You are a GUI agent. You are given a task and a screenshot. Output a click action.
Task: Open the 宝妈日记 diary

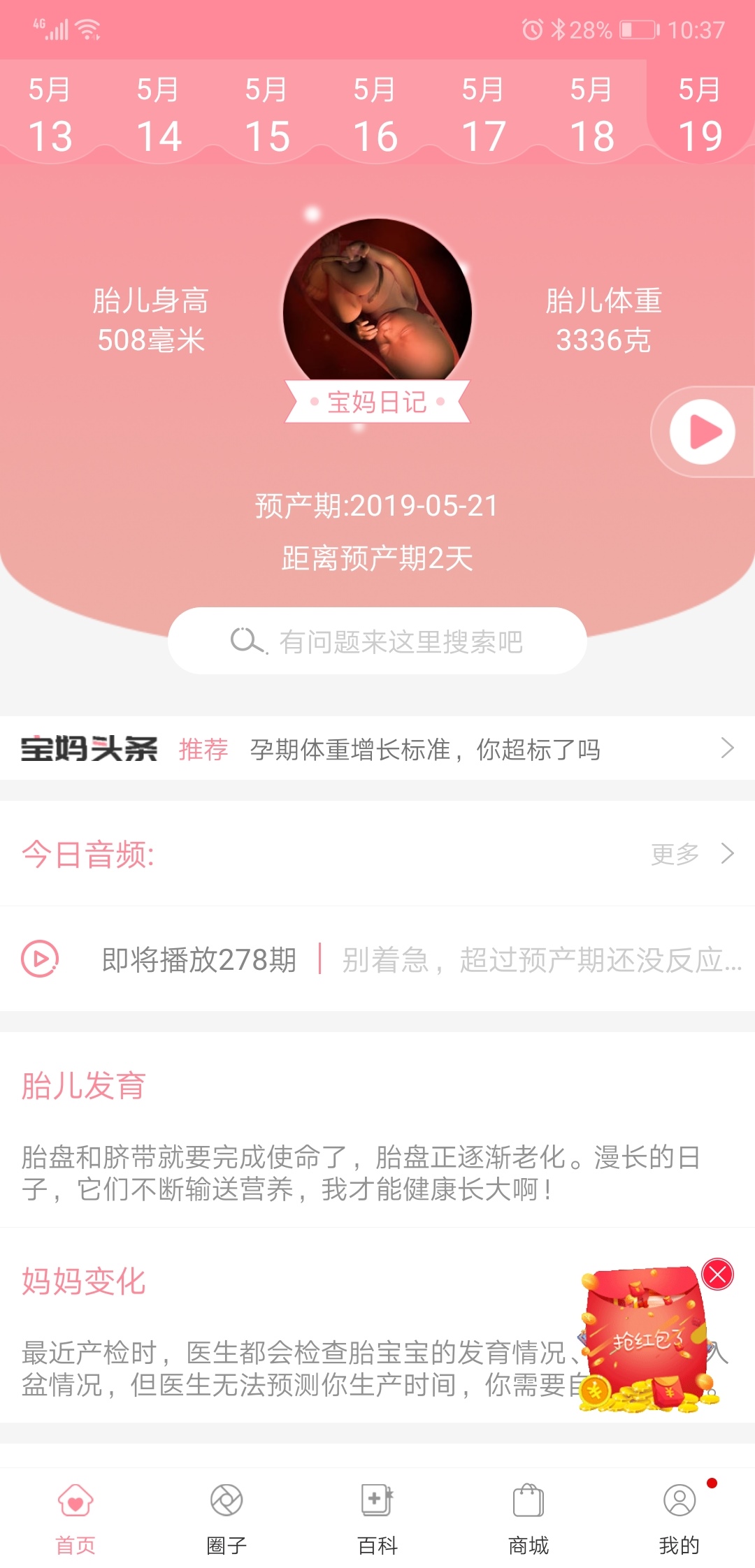(x=377, y=402)
